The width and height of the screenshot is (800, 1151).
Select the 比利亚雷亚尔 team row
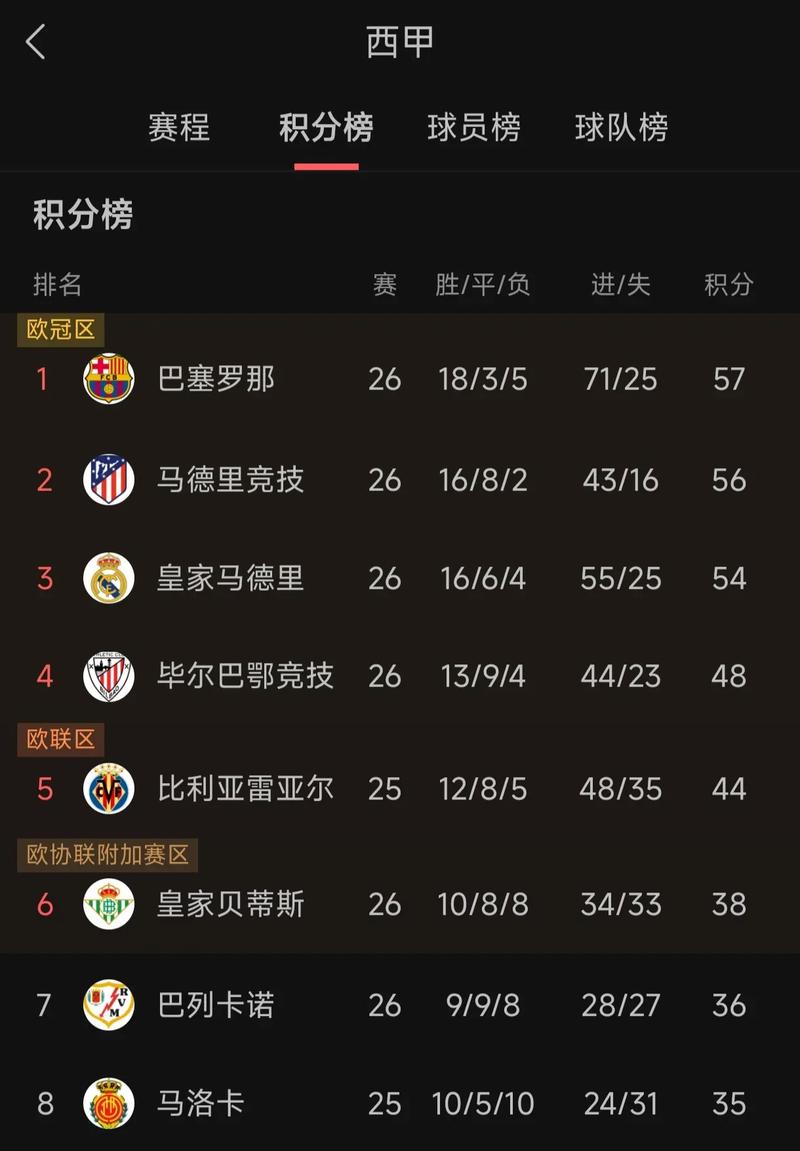coord(245,789)
